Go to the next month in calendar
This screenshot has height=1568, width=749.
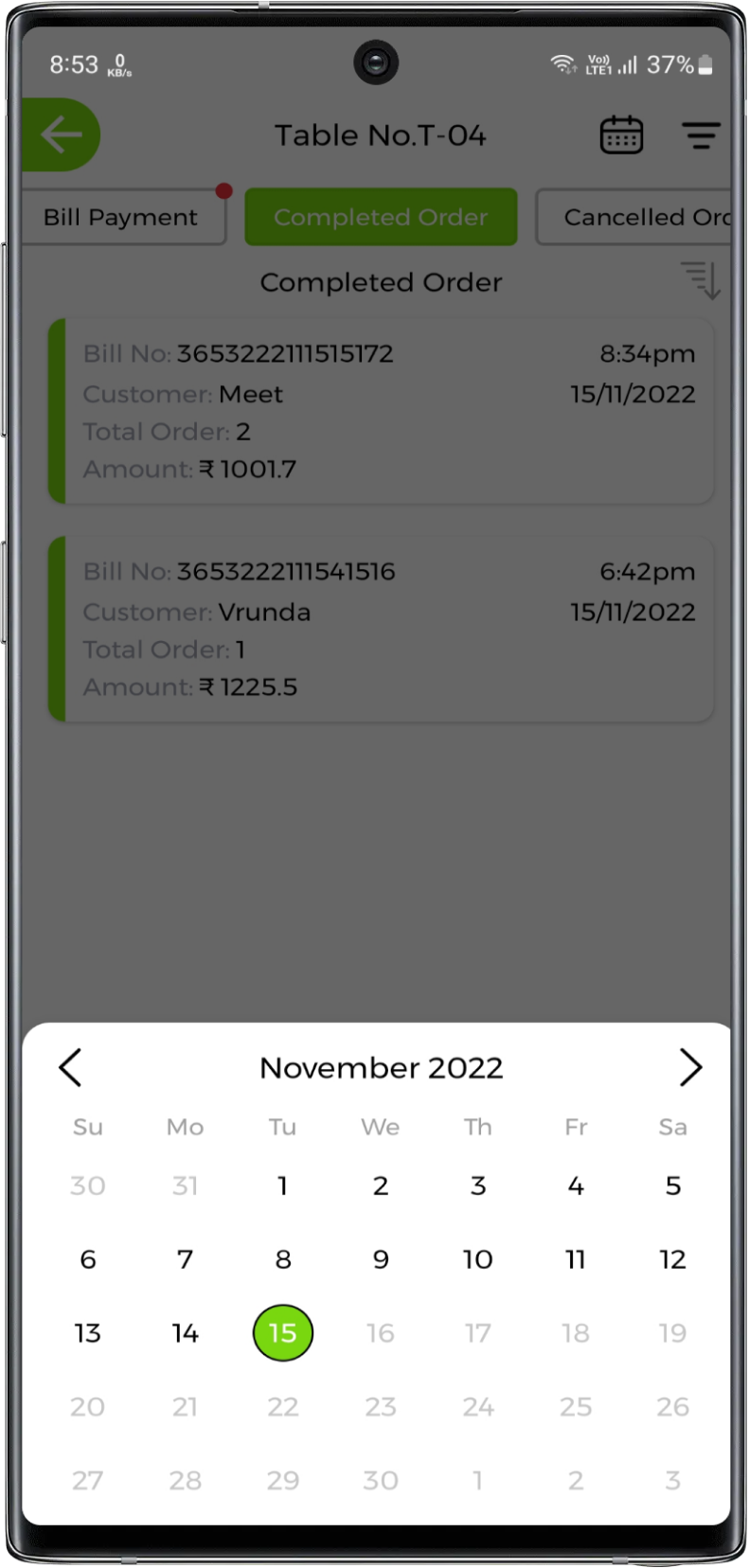click(x=690, y=1067)
